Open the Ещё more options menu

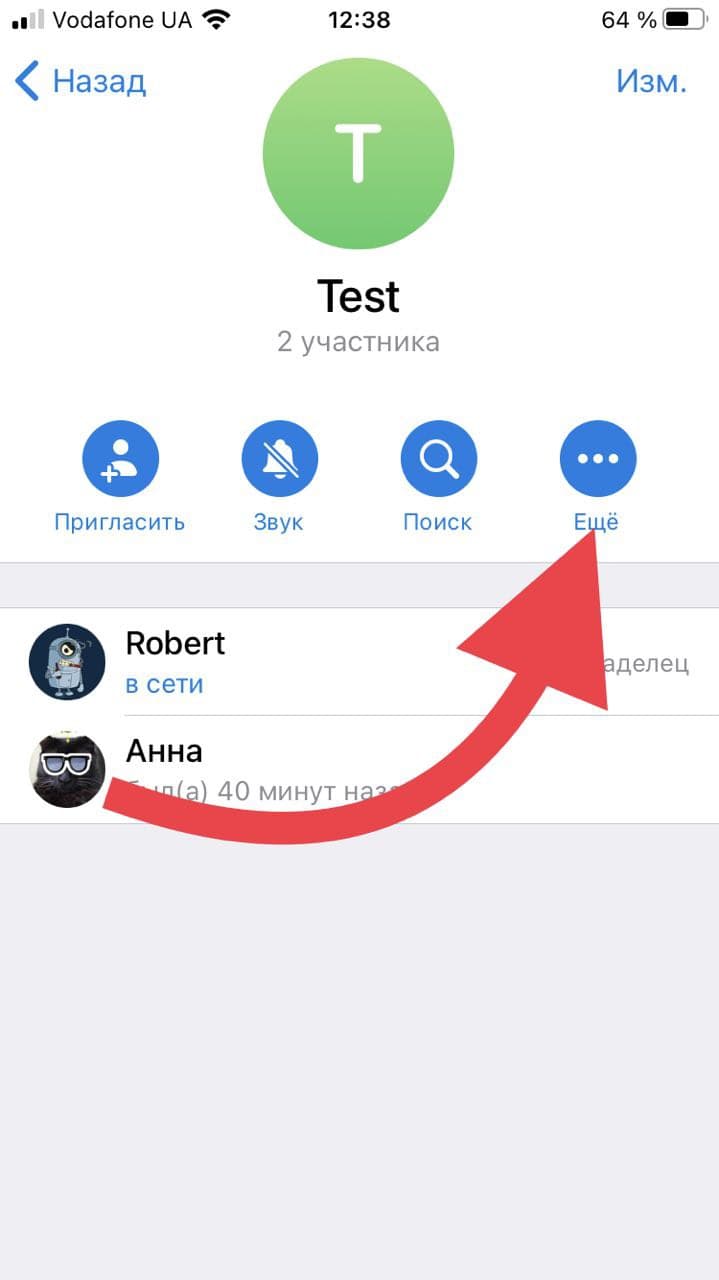click(597, 477)
